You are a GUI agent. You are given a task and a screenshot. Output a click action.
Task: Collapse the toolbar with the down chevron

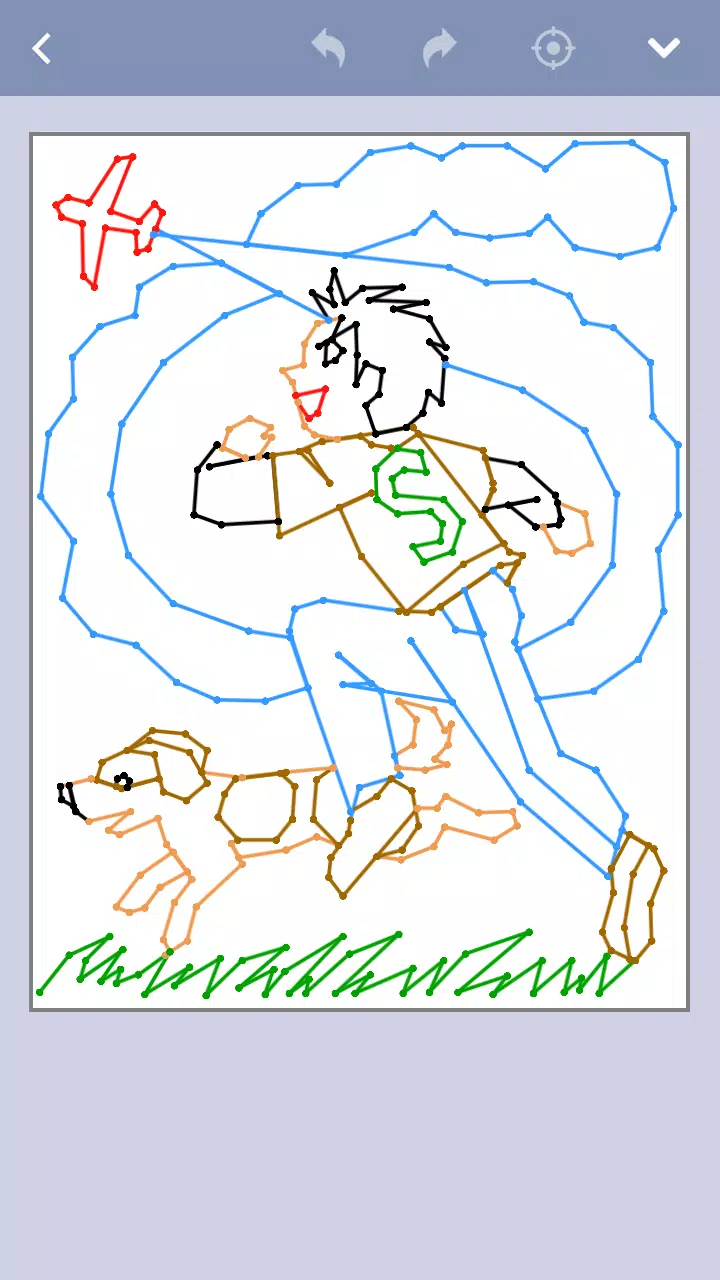tap(664, 46)
